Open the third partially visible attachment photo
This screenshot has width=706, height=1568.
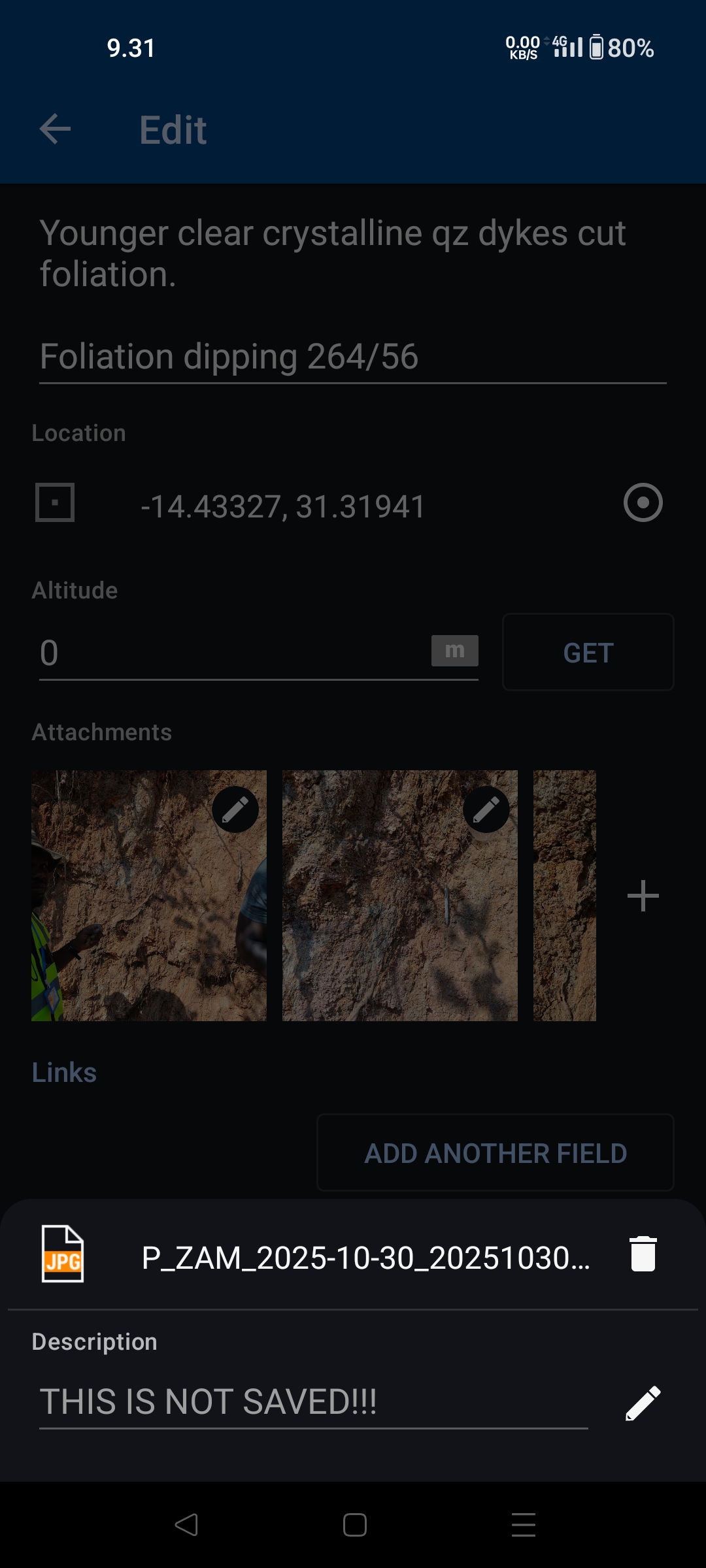(x=565, y=896)
